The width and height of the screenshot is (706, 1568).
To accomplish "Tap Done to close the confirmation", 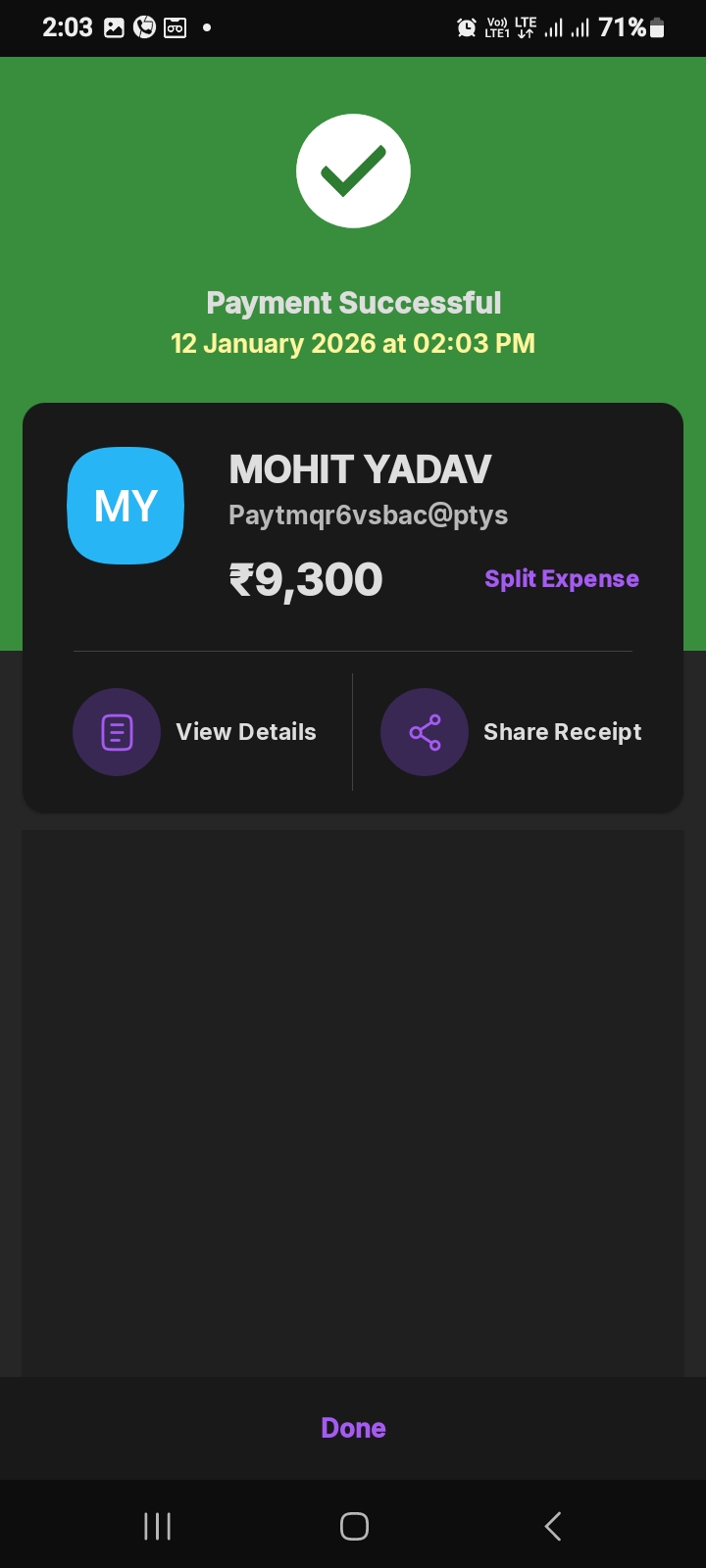I will pyautogui.click(x=353, y=1428).
